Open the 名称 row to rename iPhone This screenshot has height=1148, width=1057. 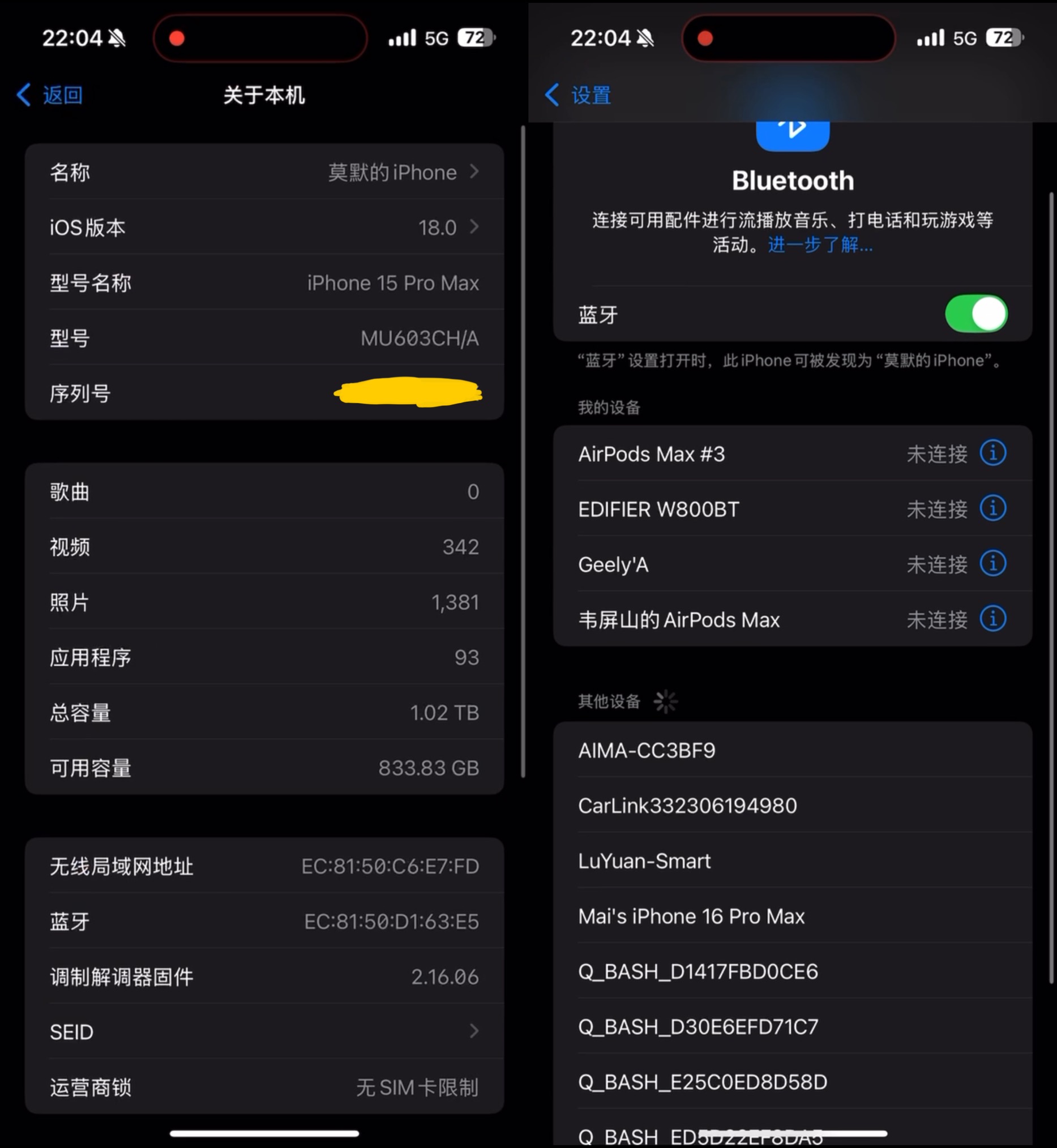pos(264,172)
